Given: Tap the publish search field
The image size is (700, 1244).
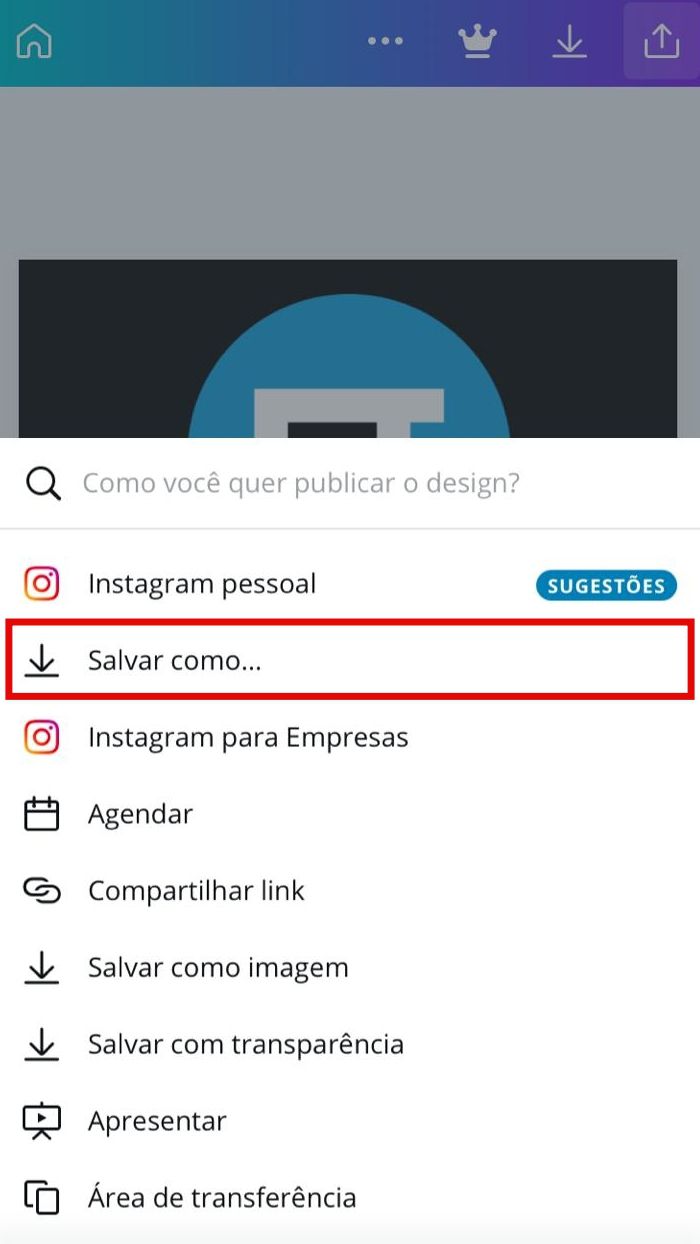Looking at the screenshot, I should coord(300,484).
